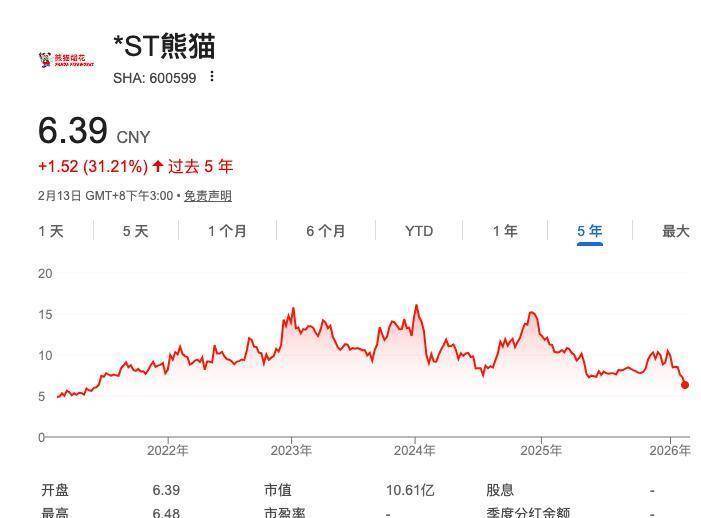Screen dimensions: 701x518
Task: Show the 1 个月 price chart
Action: [x=227, y=231]
